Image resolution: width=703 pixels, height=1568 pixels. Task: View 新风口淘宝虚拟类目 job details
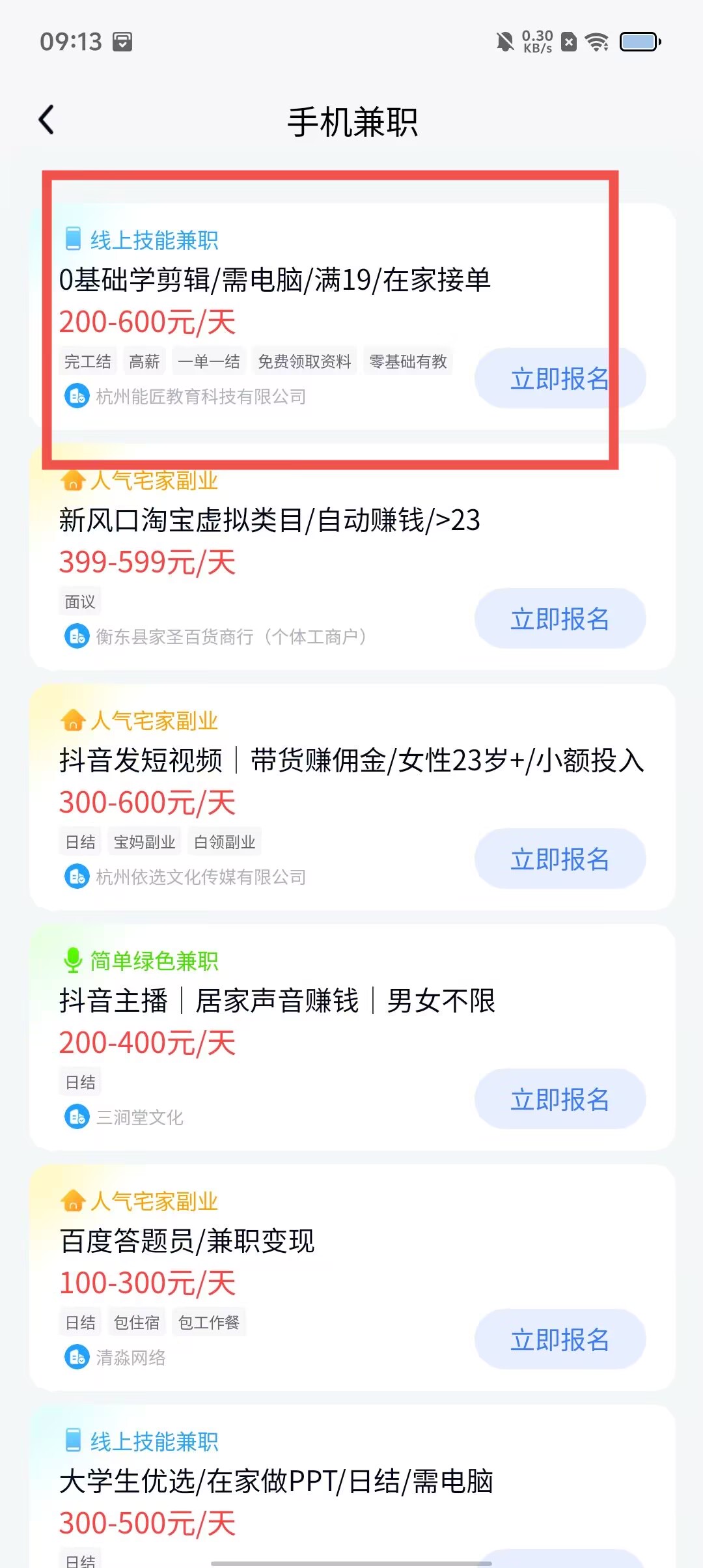tap(269, 520)
